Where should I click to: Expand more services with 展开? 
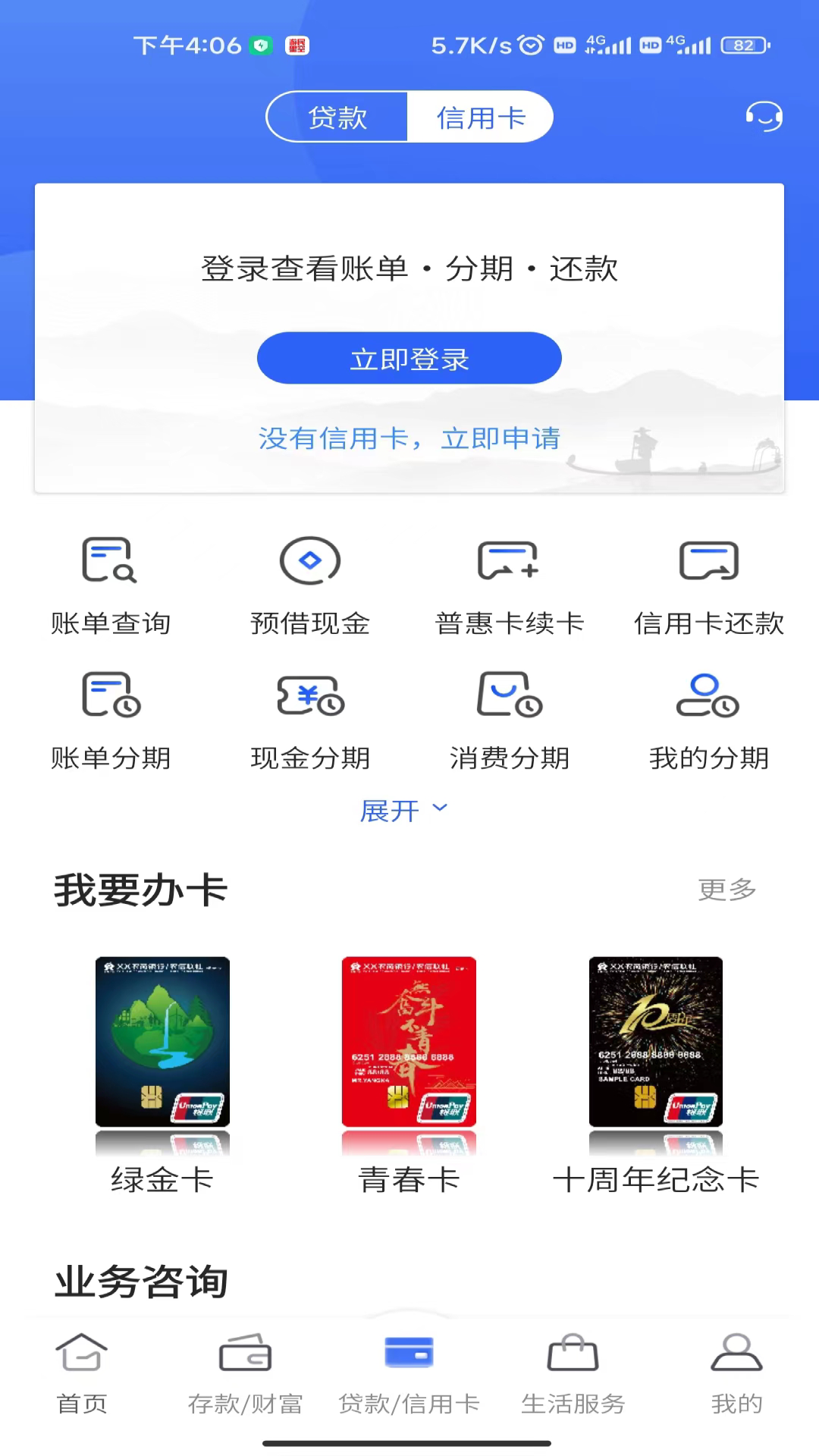[x=403, y=811]
